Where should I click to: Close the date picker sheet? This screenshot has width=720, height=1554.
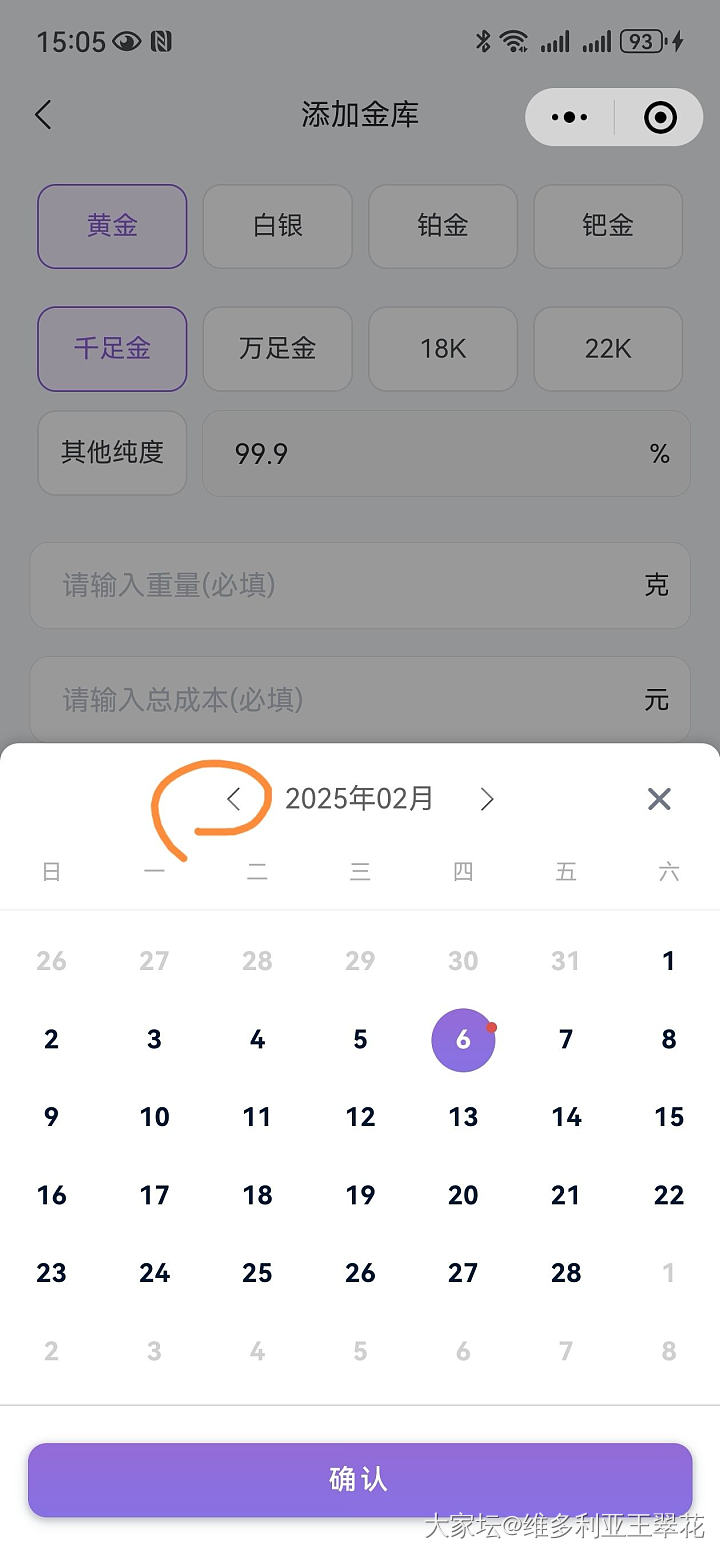[x=659, y=799]
